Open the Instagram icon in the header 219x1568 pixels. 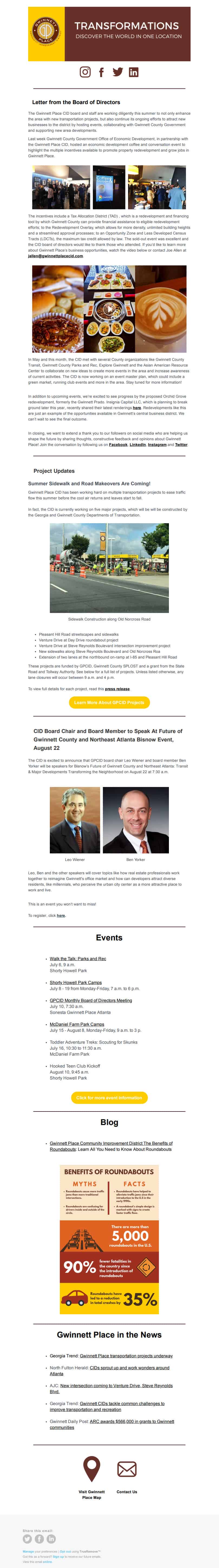85,72
